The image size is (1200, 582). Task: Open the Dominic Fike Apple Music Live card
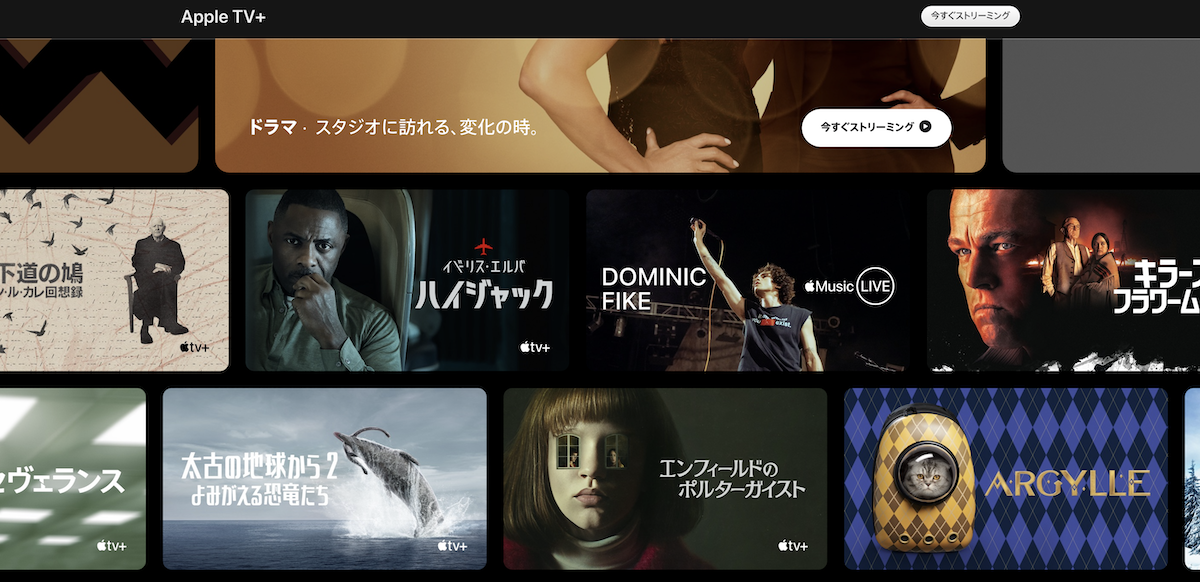click(x=748, y=280)
